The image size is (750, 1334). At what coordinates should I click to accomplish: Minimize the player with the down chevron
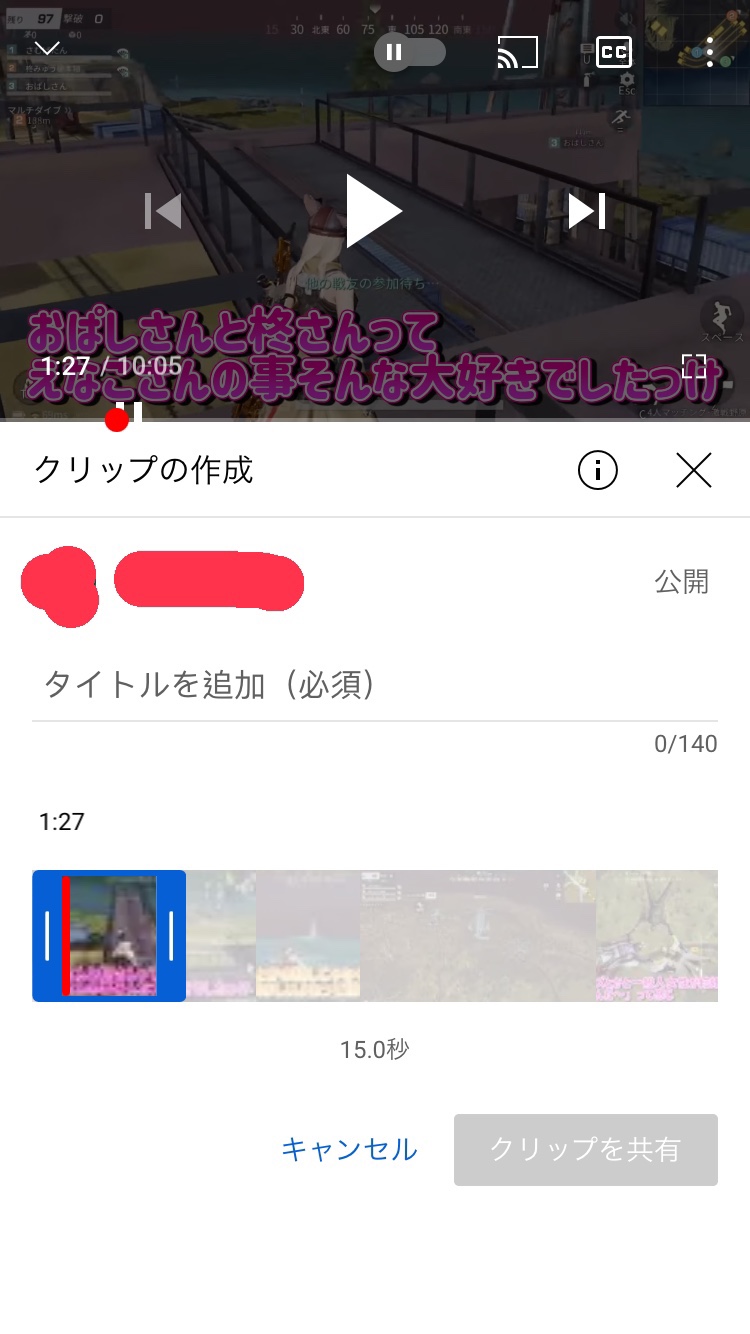tap(47, 49)
